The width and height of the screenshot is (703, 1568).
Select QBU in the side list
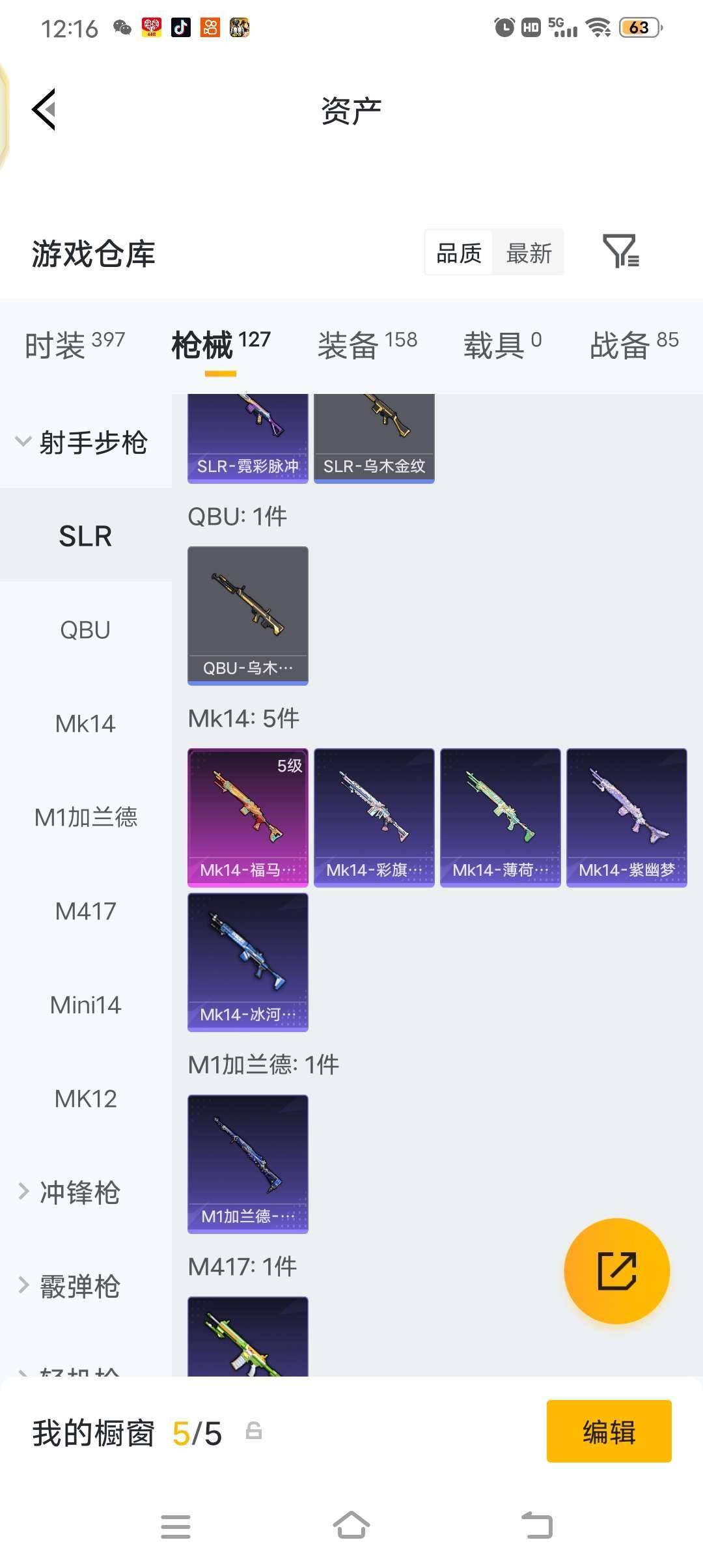point(86,630)
